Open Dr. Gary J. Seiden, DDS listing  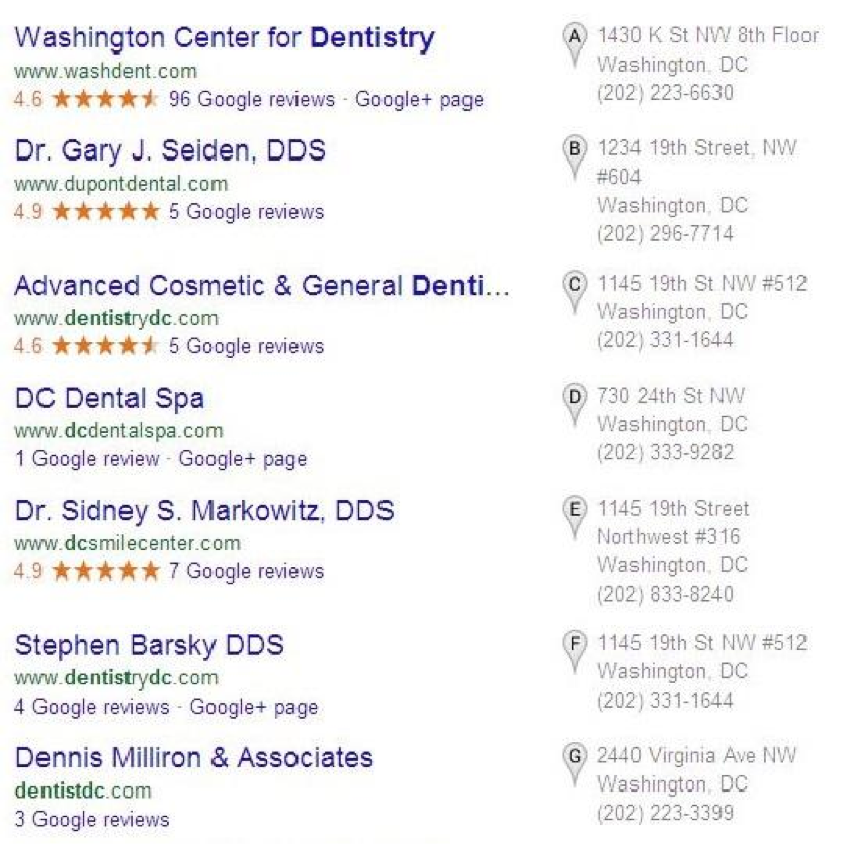pyautogui.click(x=170, y=151)
